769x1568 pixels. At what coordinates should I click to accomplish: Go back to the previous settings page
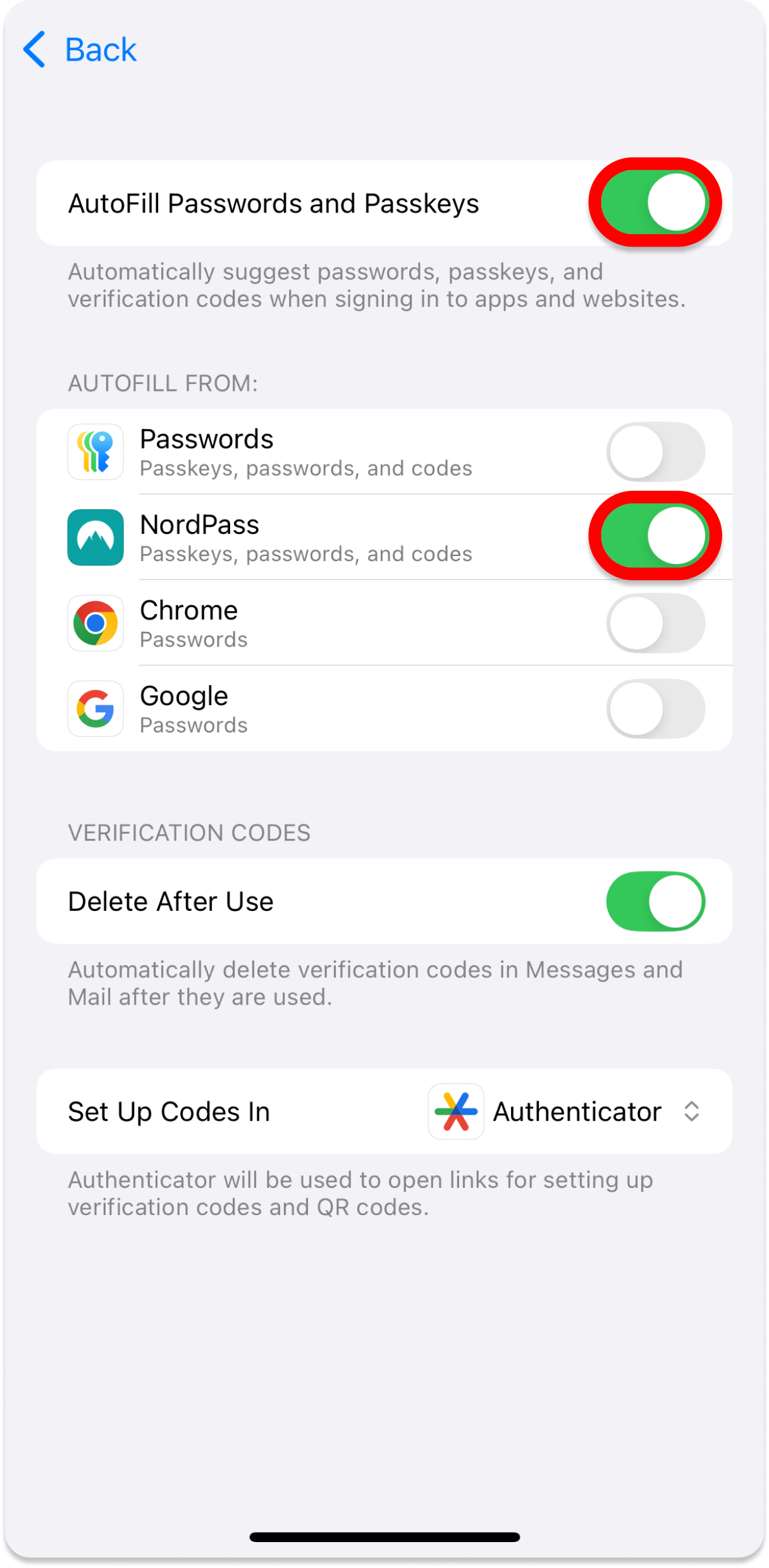point(80,49)
